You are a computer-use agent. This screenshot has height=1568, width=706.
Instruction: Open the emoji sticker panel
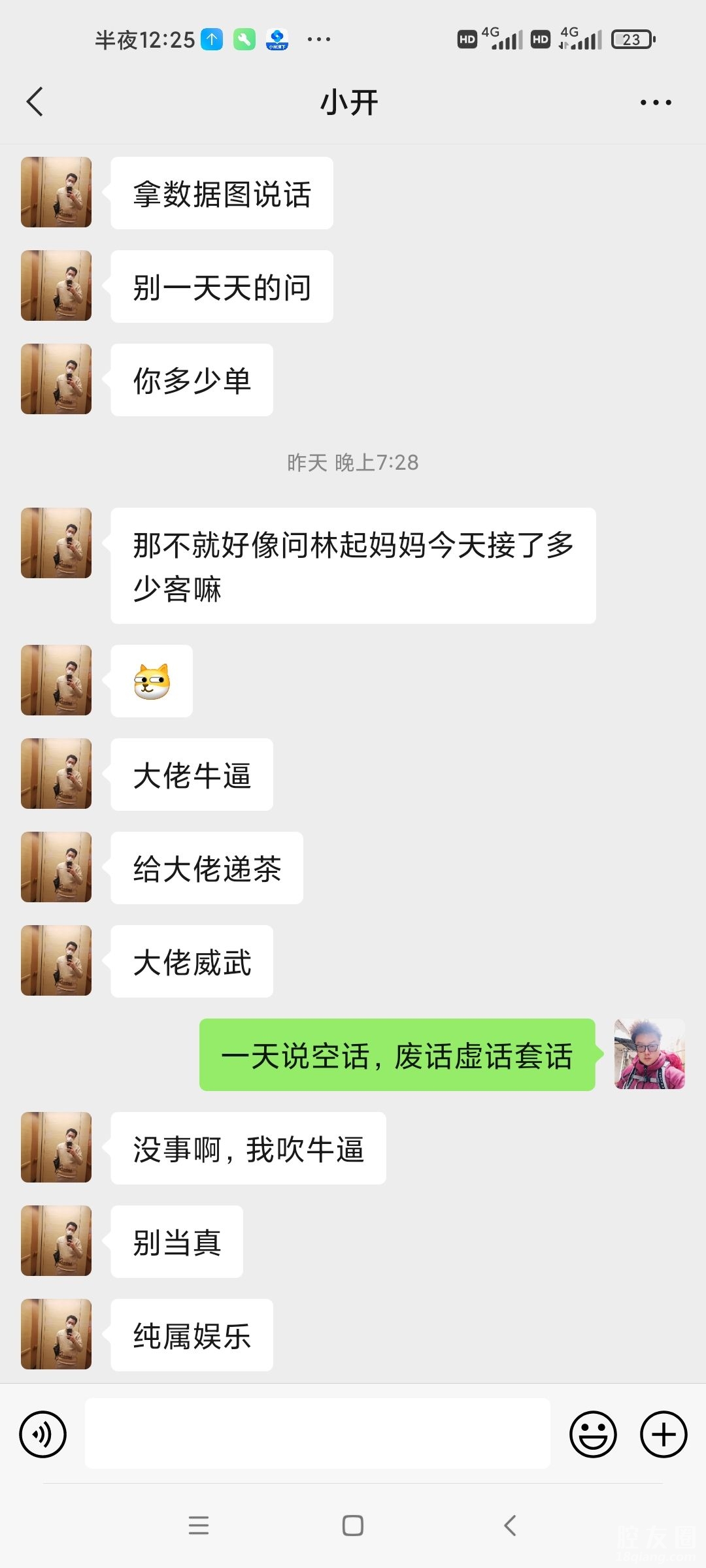coord(593,1434)
